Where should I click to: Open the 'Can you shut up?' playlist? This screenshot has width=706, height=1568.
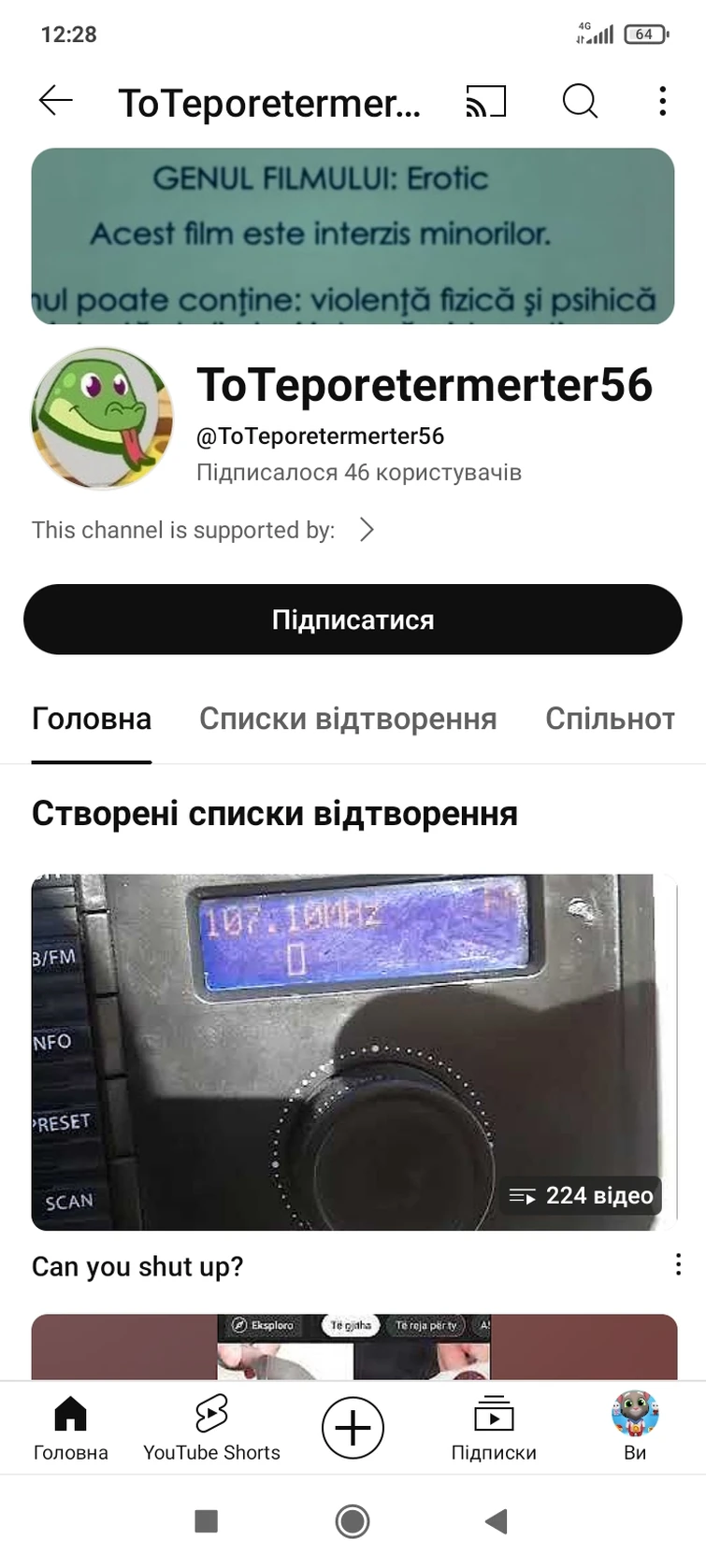[x=353, y=1052]
